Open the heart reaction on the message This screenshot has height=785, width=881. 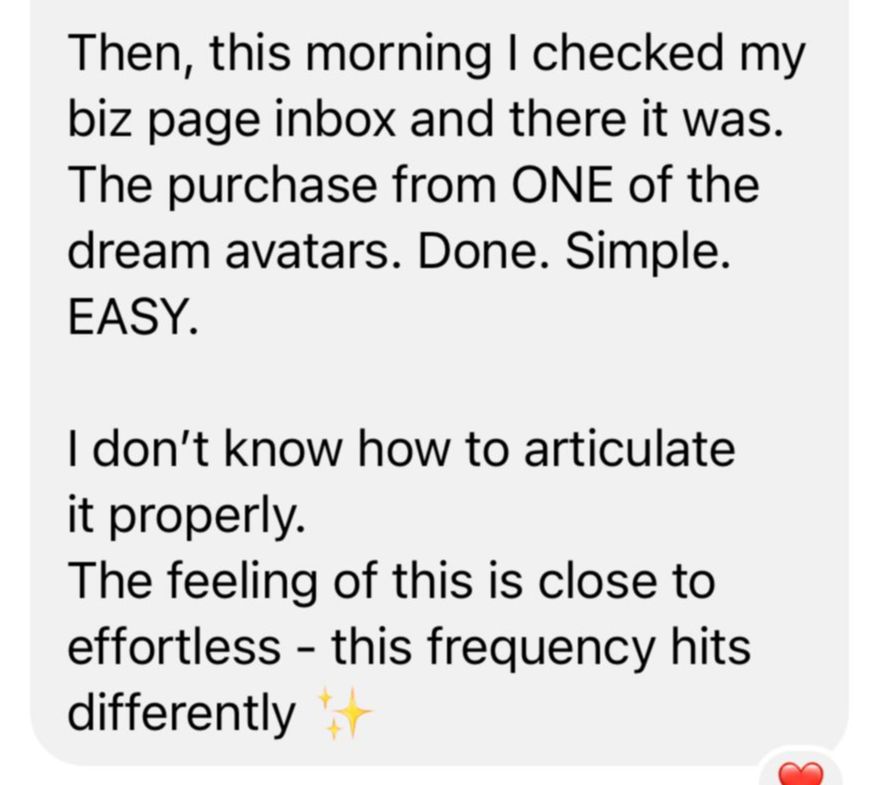[x=799, y=772]
